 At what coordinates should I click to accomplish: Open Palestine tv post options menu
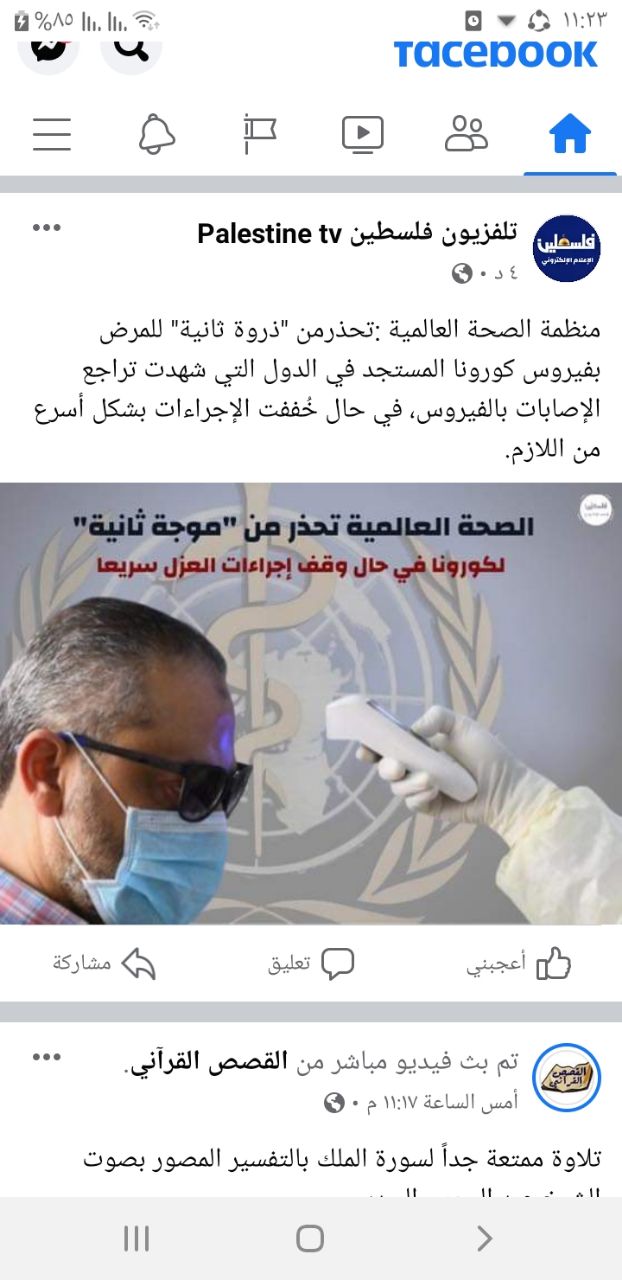(x=47, y=228)
